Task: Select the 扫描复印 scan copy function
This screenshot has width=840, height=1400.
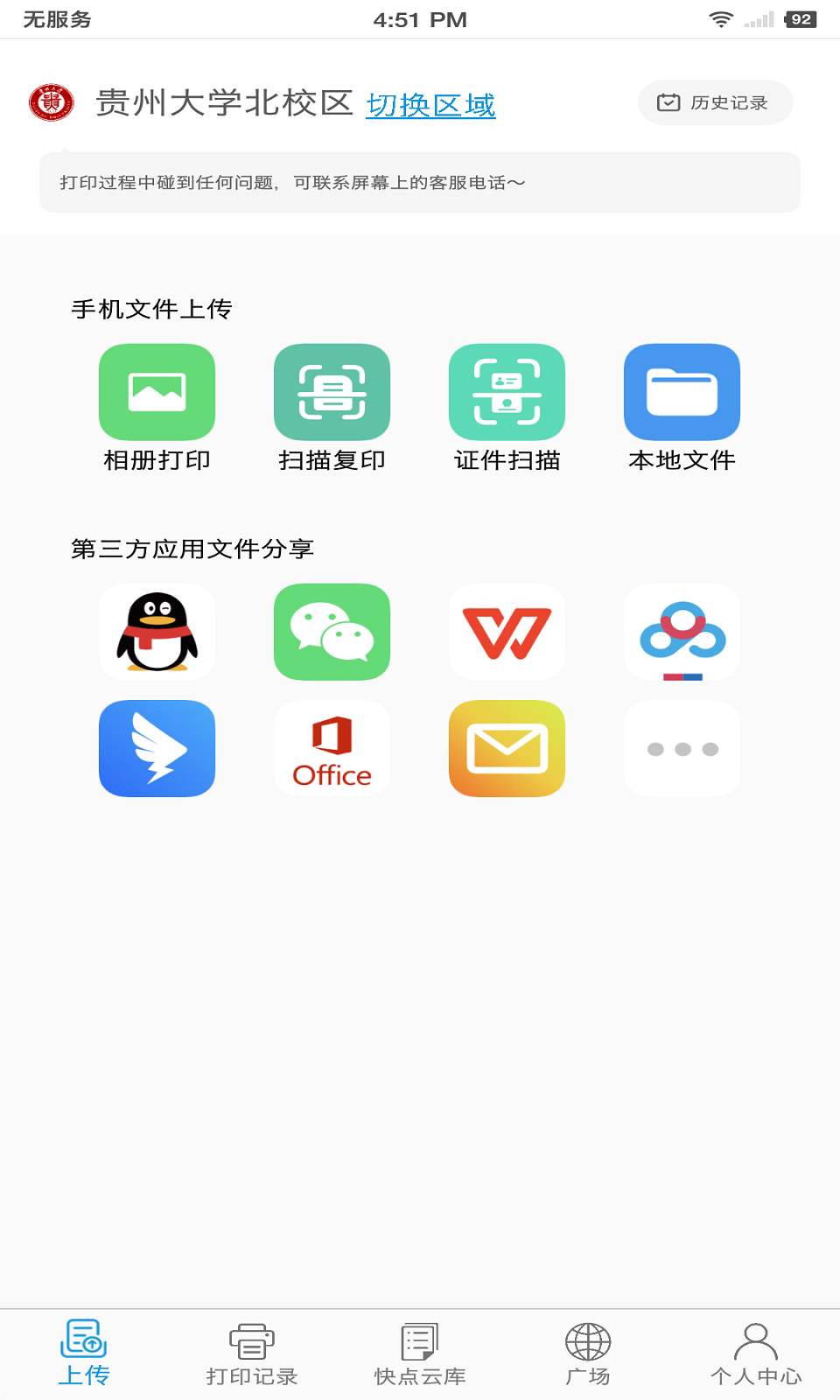Action: (x=332, y=391)
